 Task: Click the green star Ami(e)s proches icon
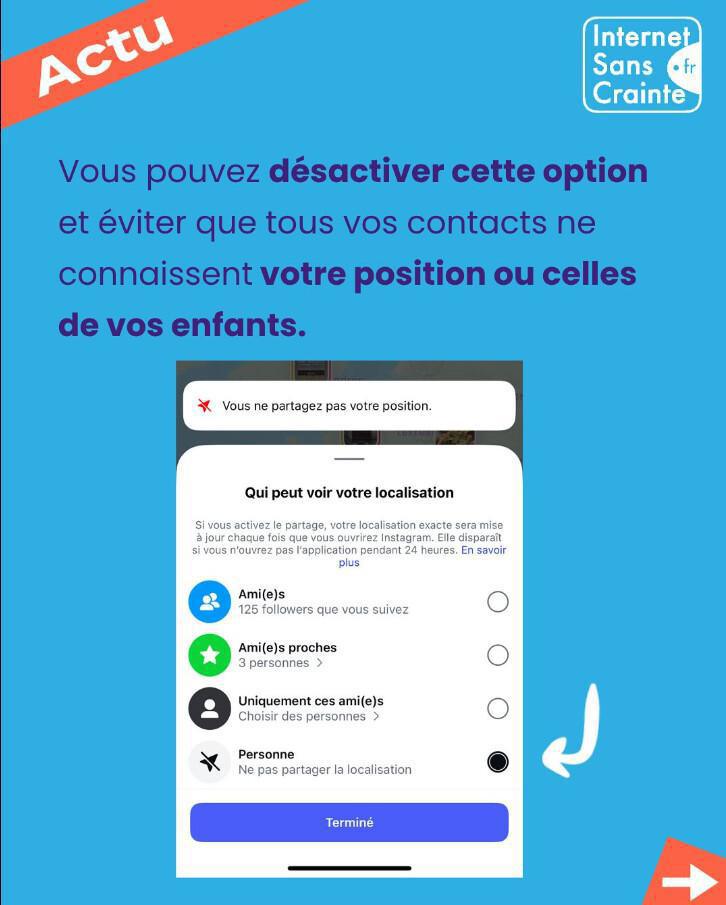[x=209, y=656]
